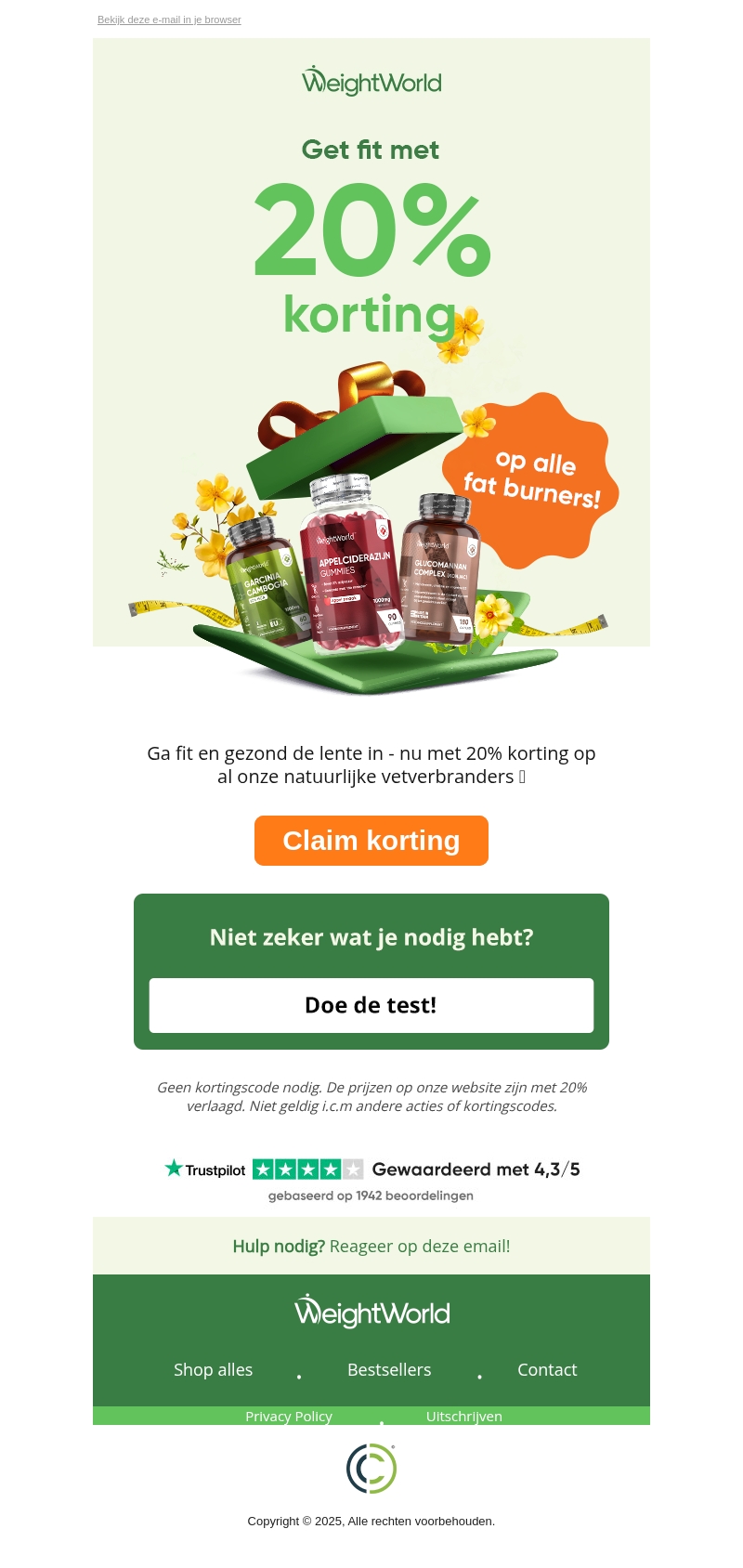743x1568 pixels.
Task: Open the Contact footer link
Action: coord(547,1370)
